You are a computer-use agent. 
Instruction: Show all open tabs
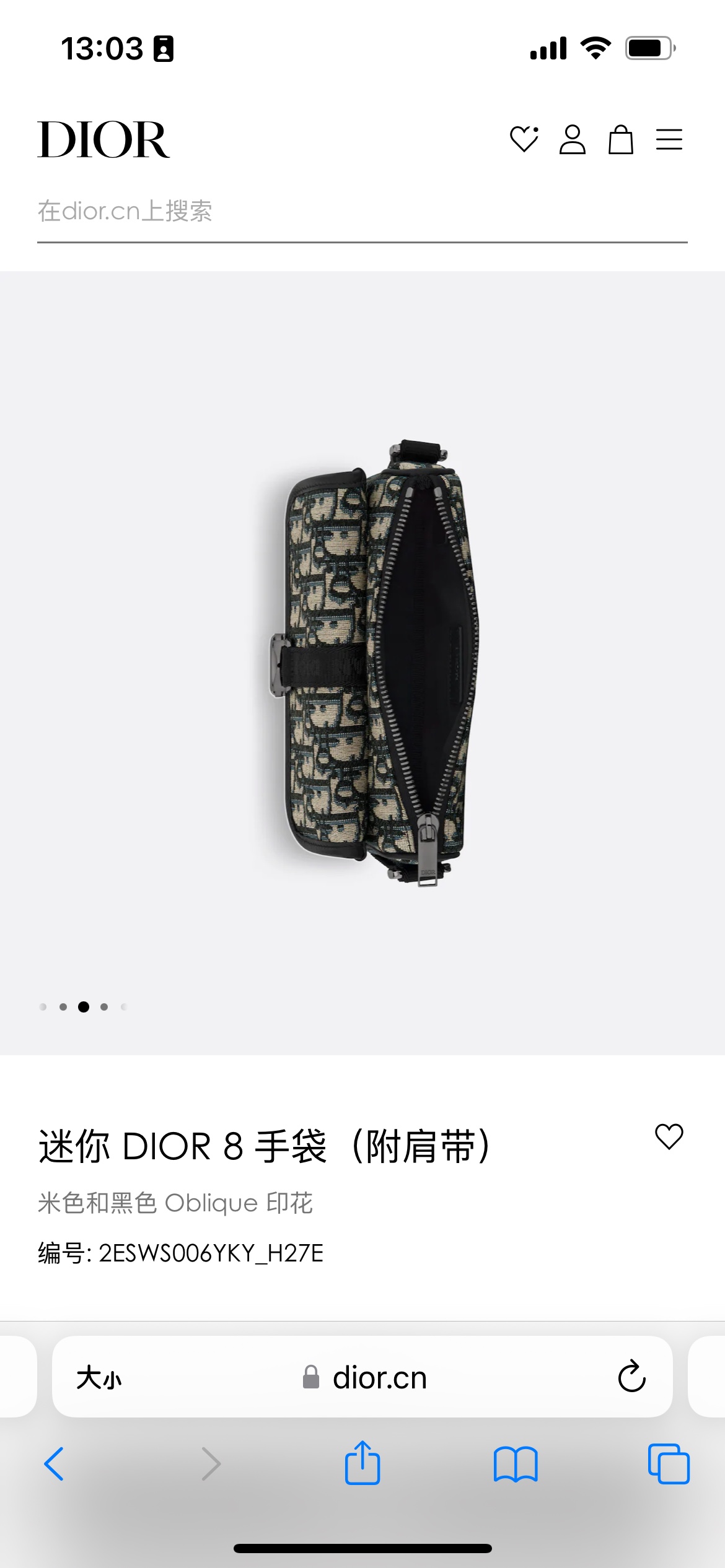669,1464
